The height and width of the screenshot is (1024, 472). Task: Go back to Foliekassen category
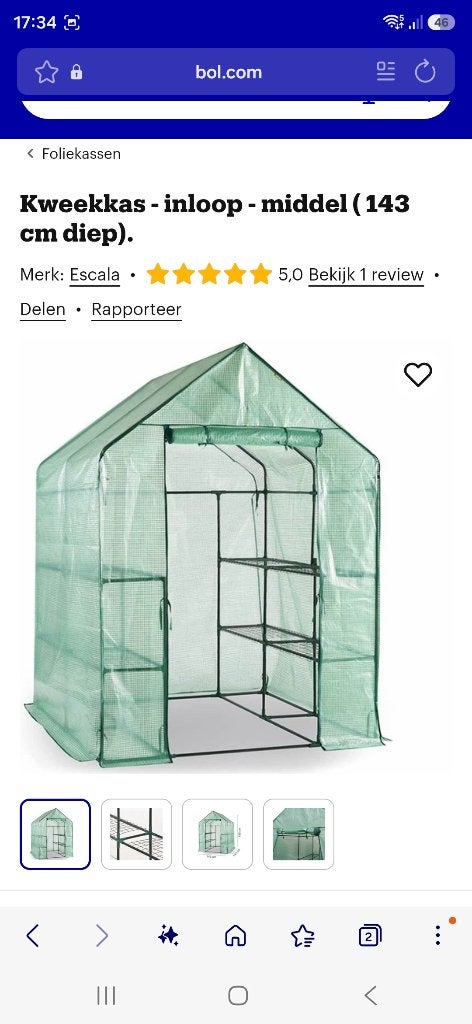[73, 154]
